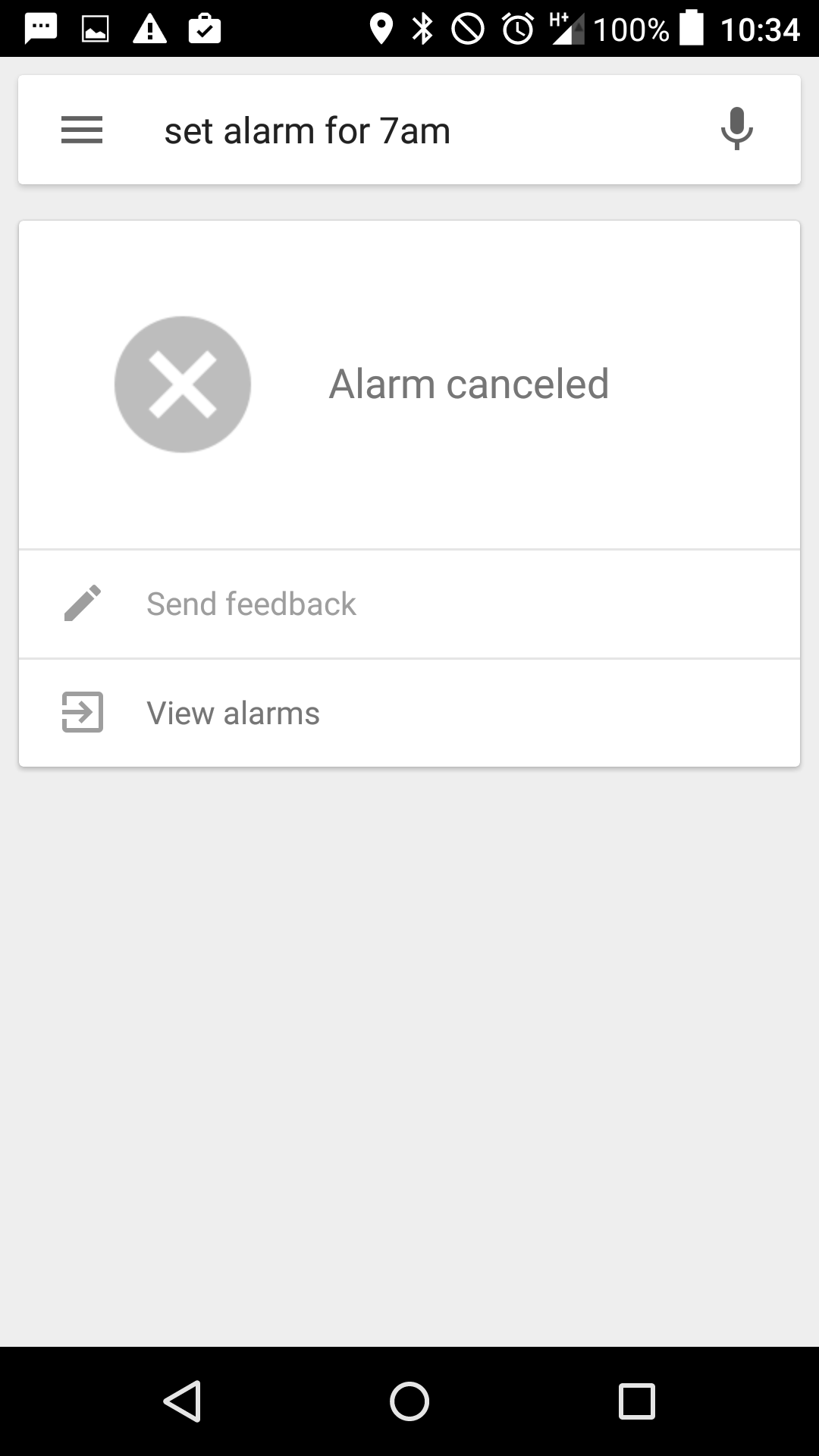Go to the home screen

click(409, 1401)
